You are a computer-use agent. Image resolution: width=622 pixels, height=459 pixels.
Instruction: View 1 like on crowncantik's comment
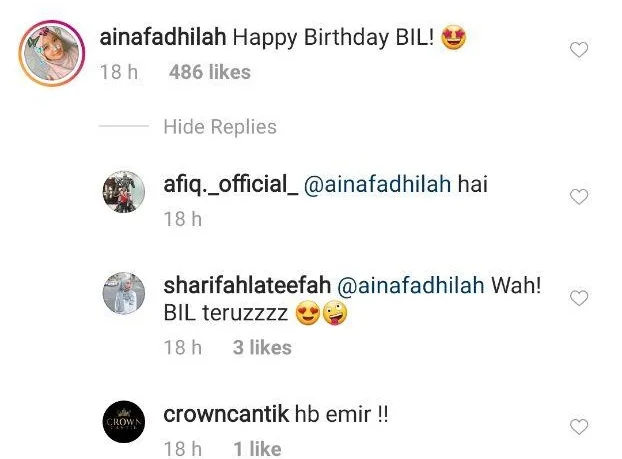[x=257, y=449]
